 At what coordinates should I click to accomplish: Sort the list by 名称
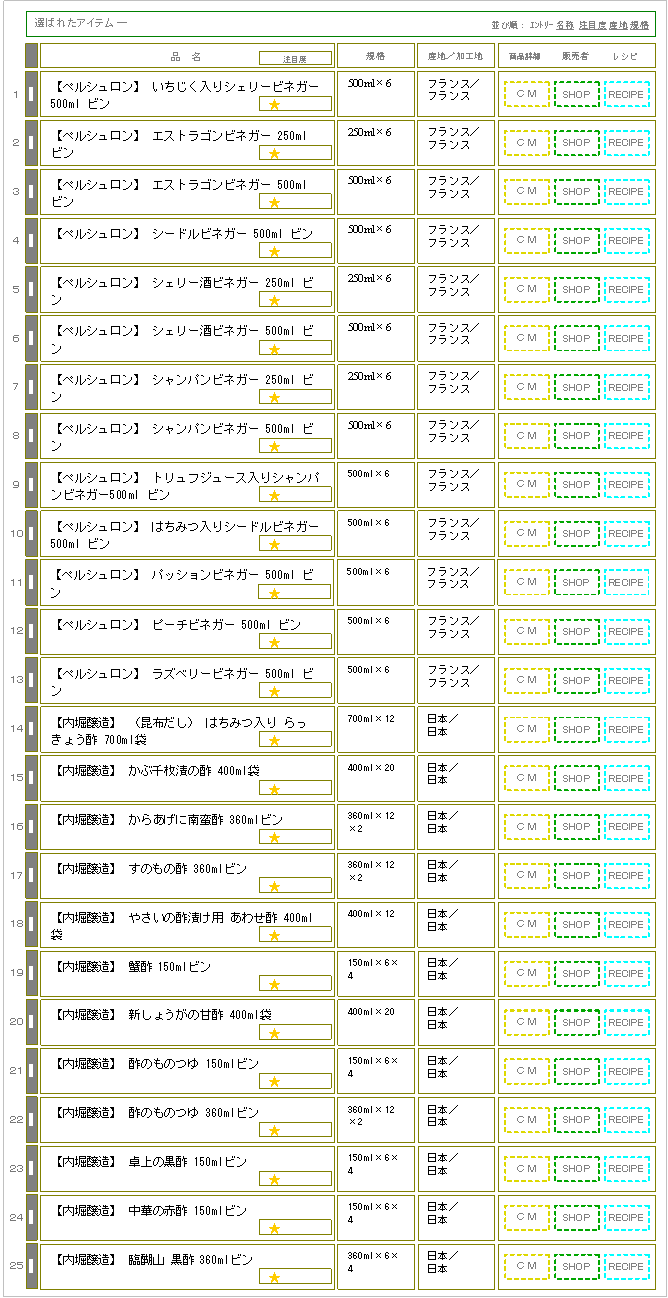click(565, 24)
